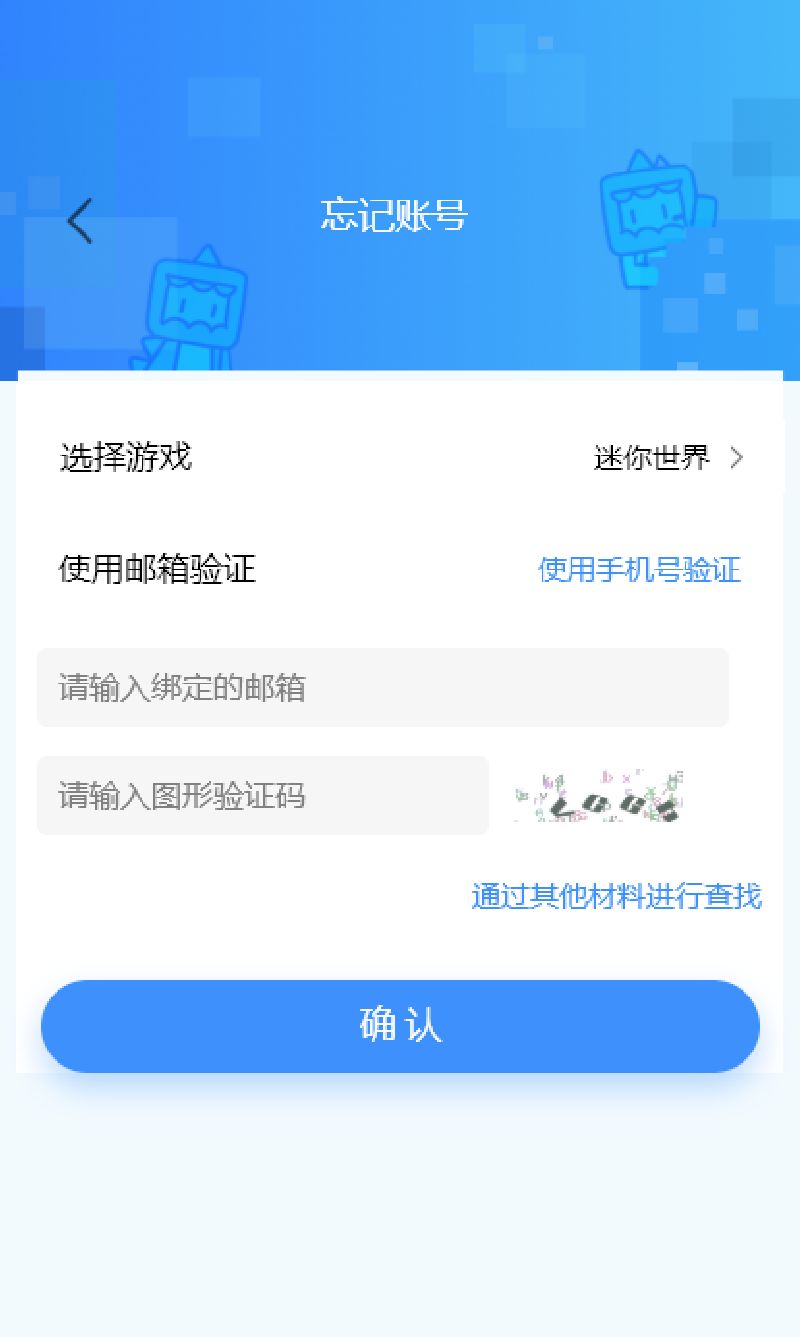
Task: Click the left-pointing chevron in the header
Action: 79,220
